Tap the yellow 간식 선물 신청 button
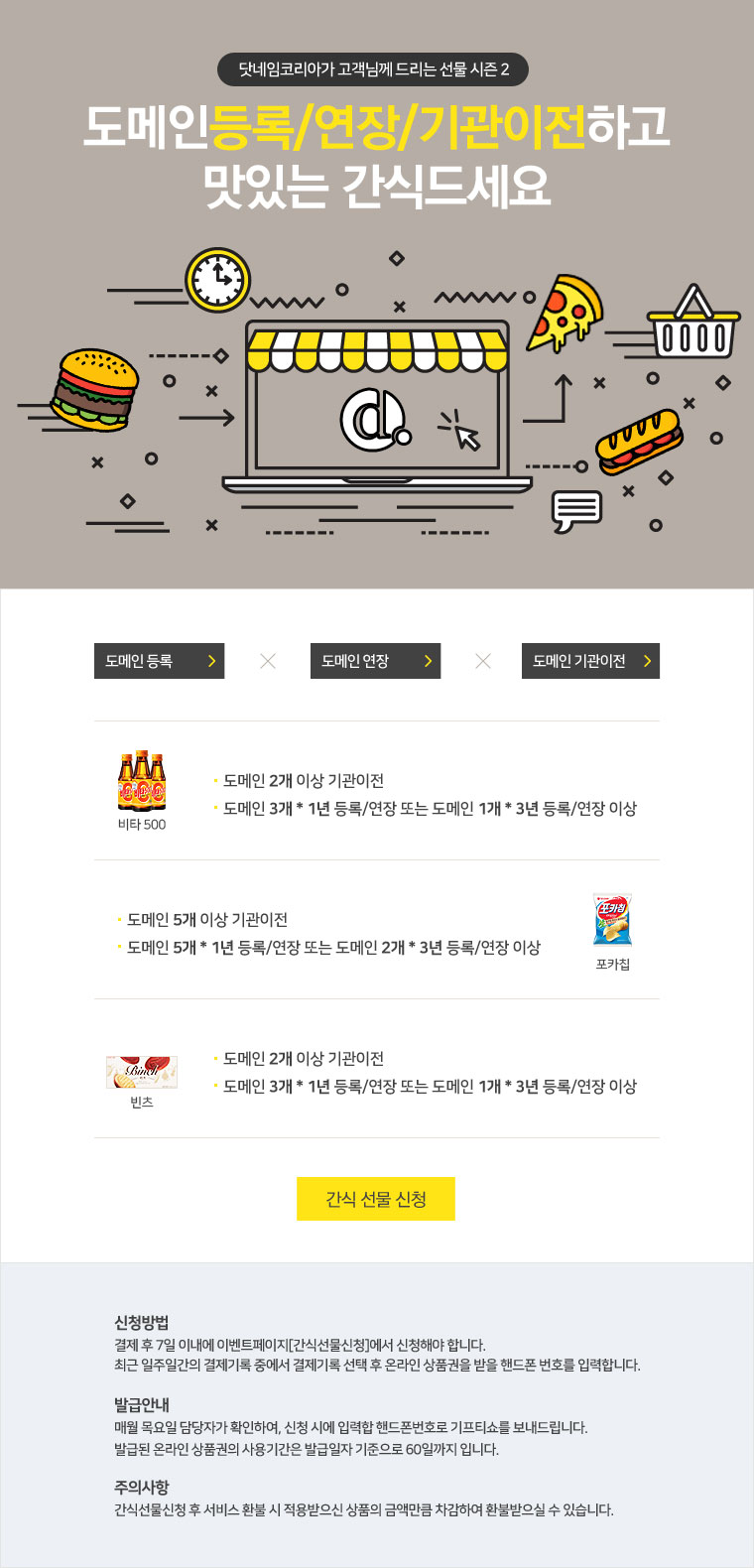754x1568 pixels. [x=376, y=1199]
